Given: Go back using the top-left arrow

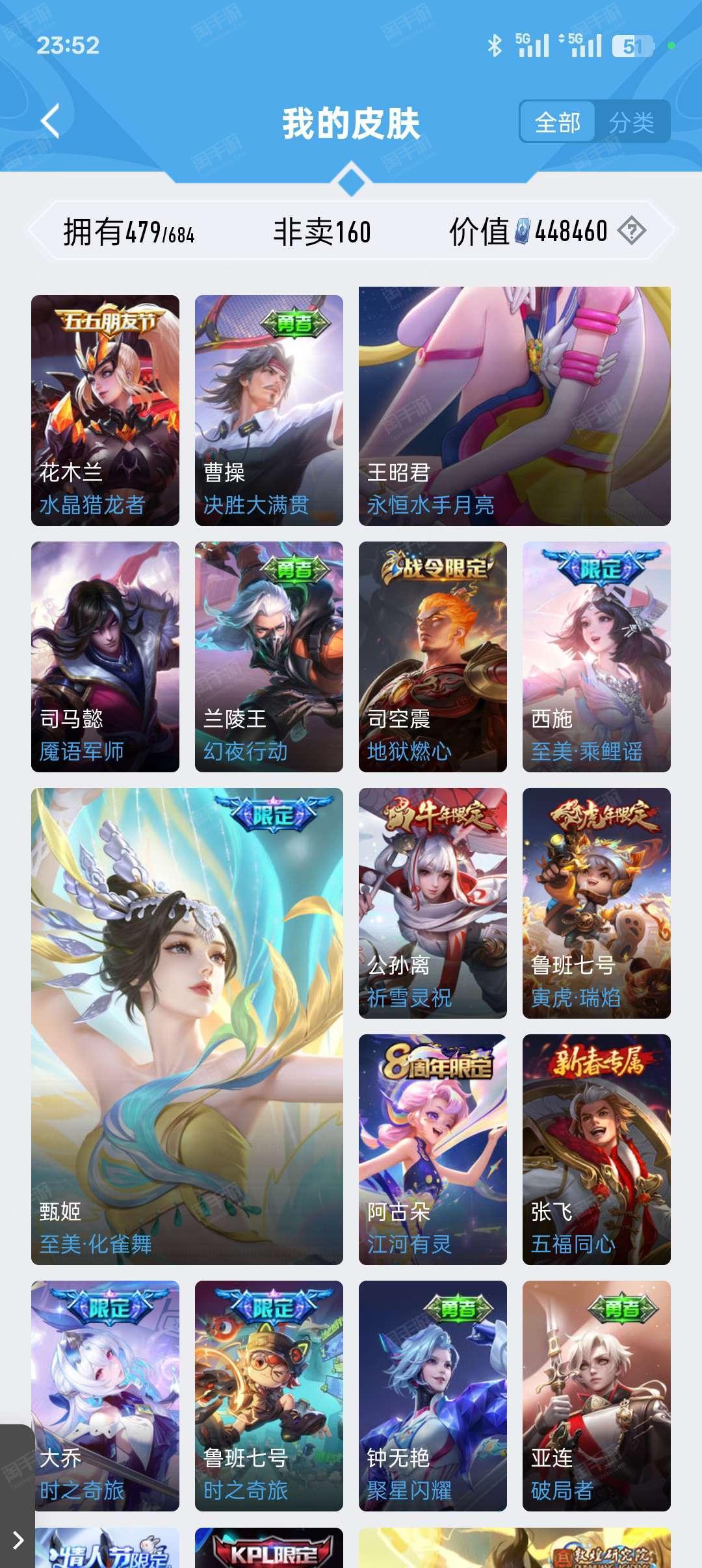Looking at the screenshot, I should click(50, 122).
